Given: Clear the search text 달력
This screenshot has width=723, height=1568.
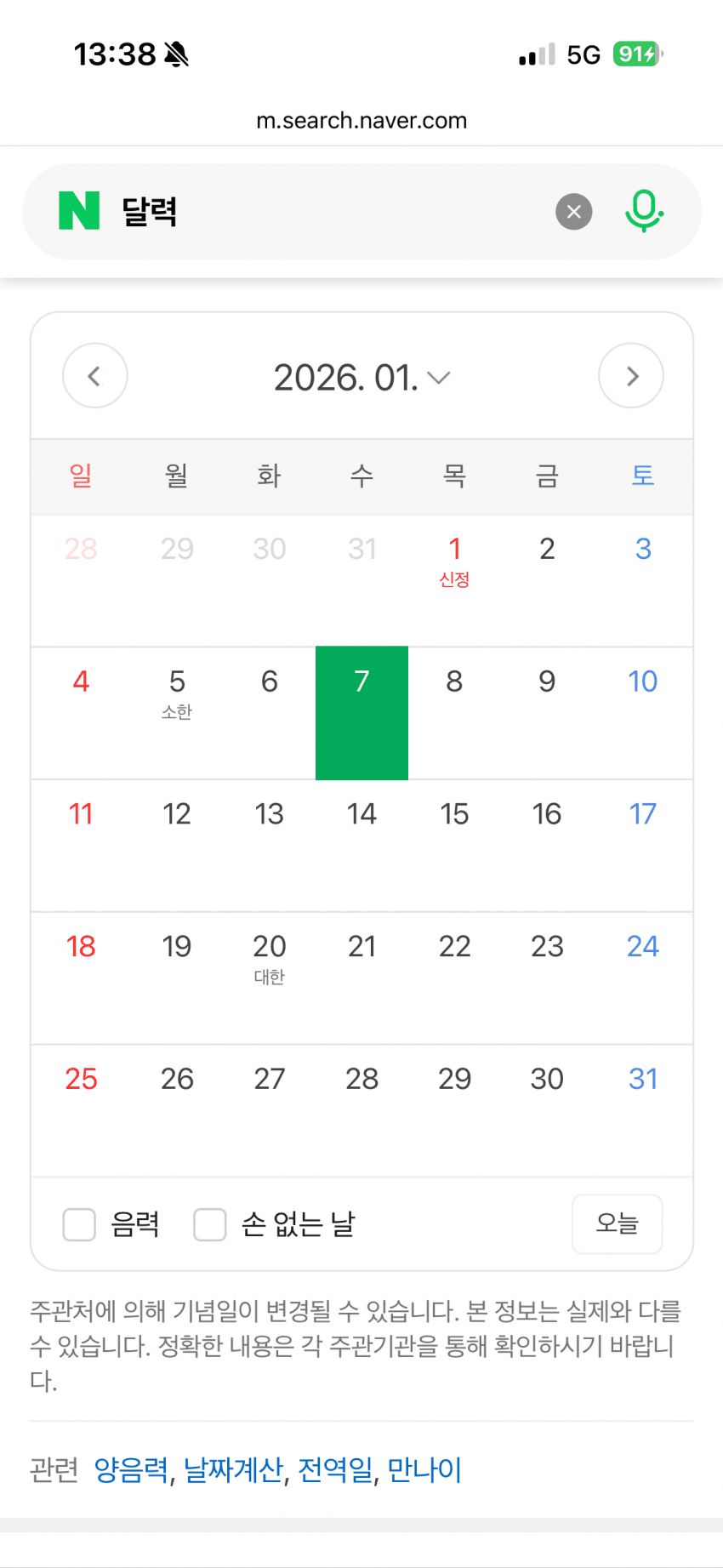Looking at the screenshot, I should [x=573, y=212].
